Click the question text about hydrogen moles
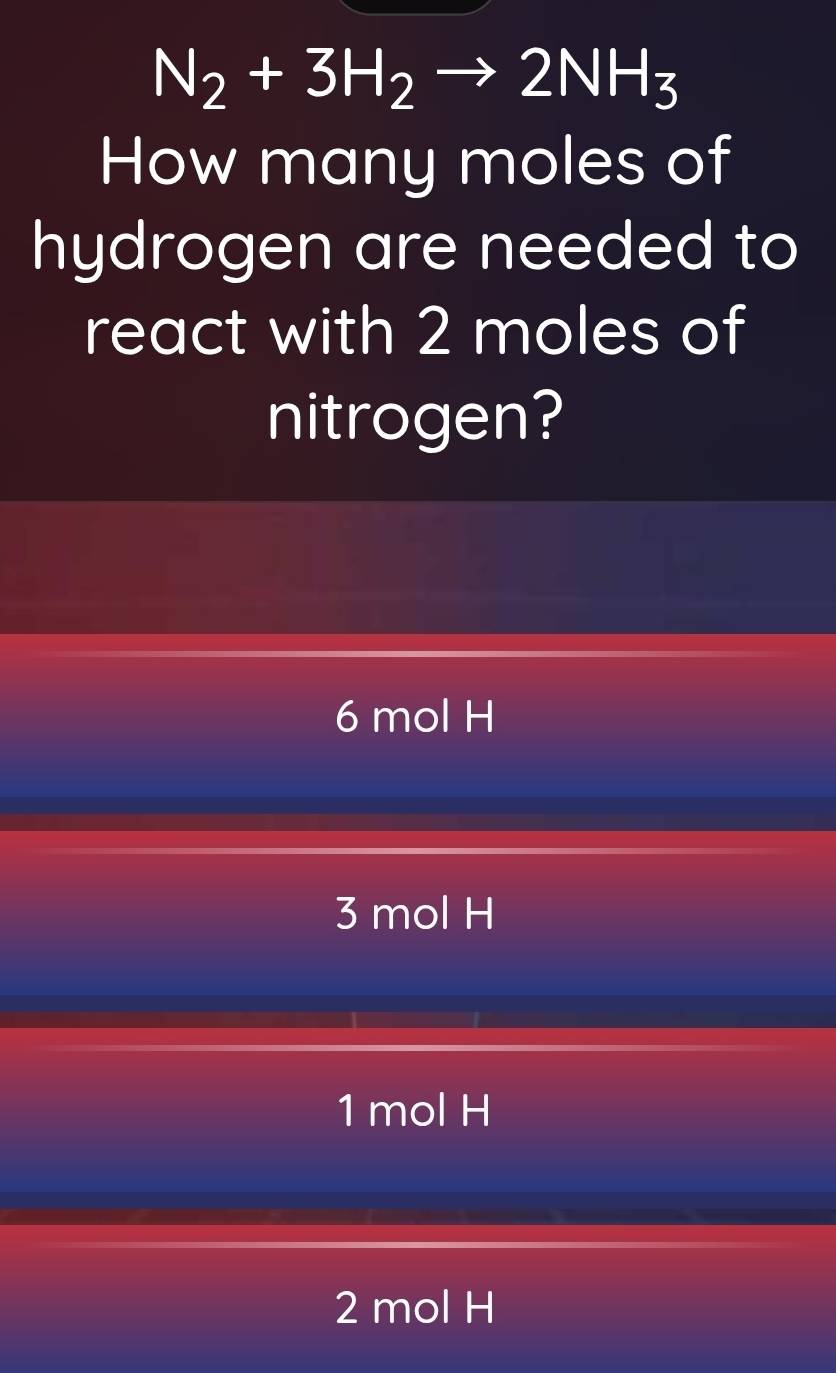Image resolution: width=836 pixels, height=1373 pixels. [417, 285]
